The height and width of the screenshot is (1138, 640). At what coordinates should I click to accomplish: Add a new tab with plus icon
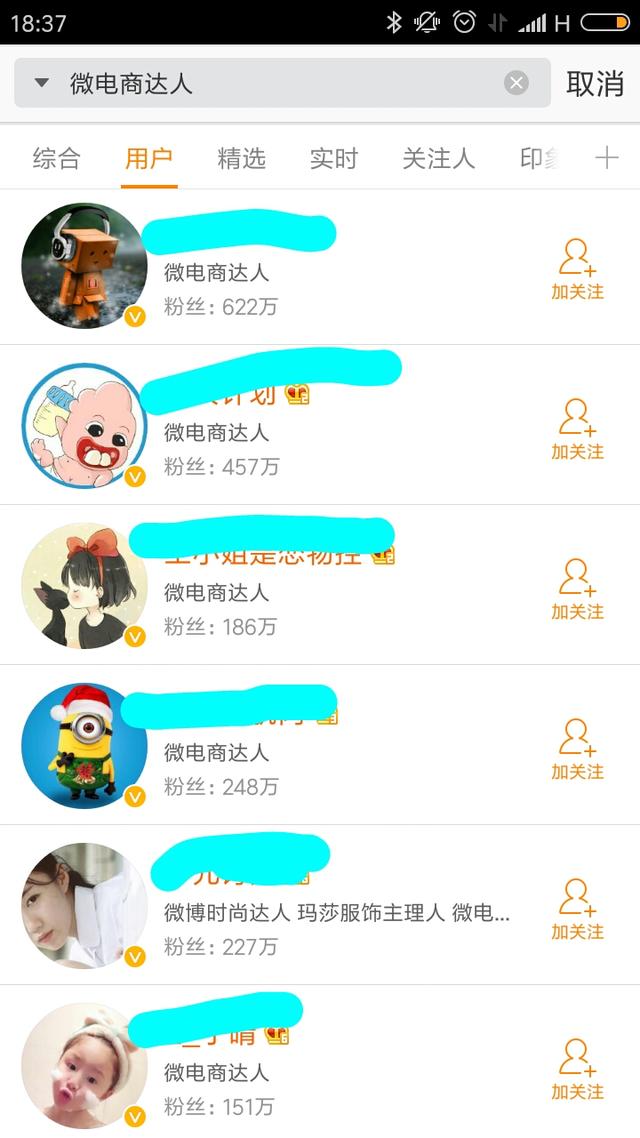[607, 157]
